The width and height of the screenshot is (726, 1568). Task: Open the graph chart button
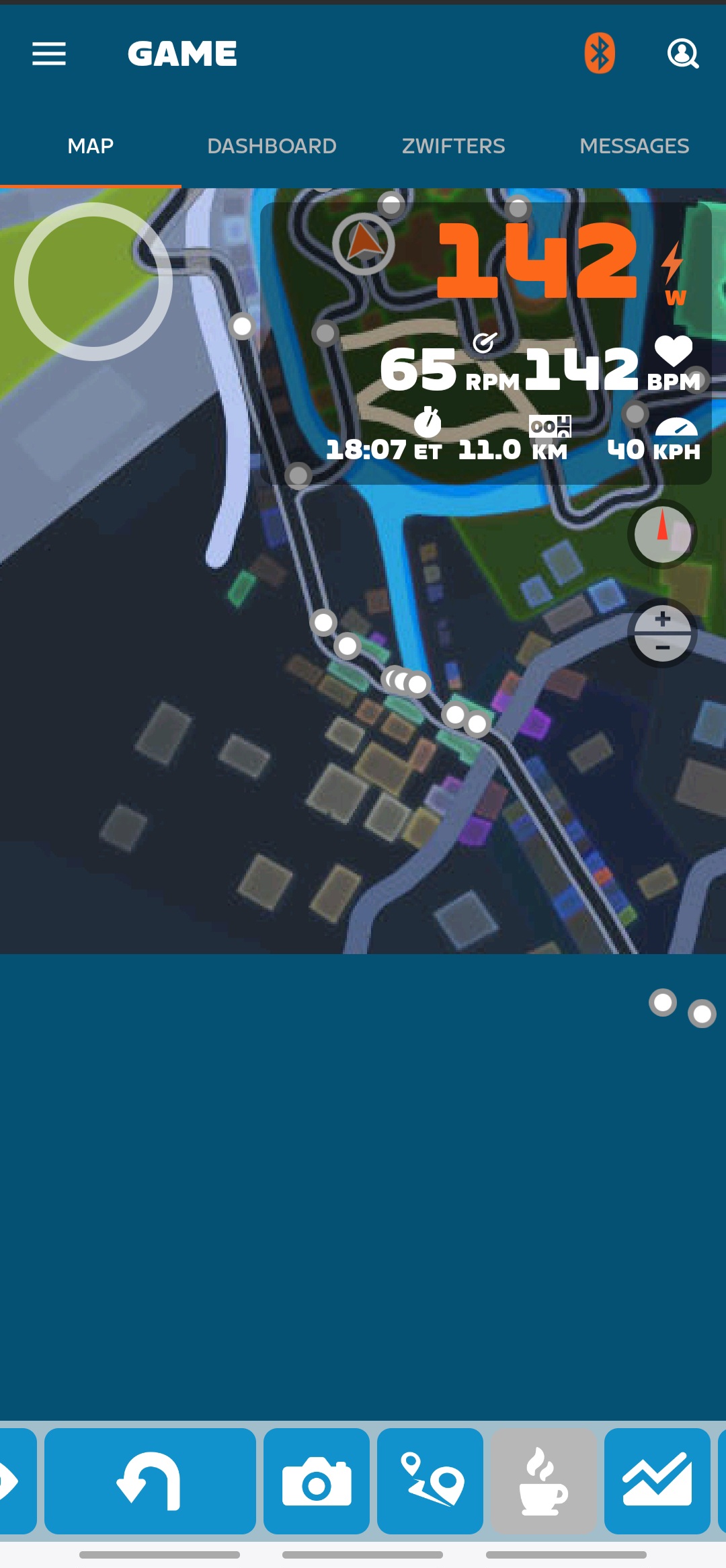pos(657,1481)
